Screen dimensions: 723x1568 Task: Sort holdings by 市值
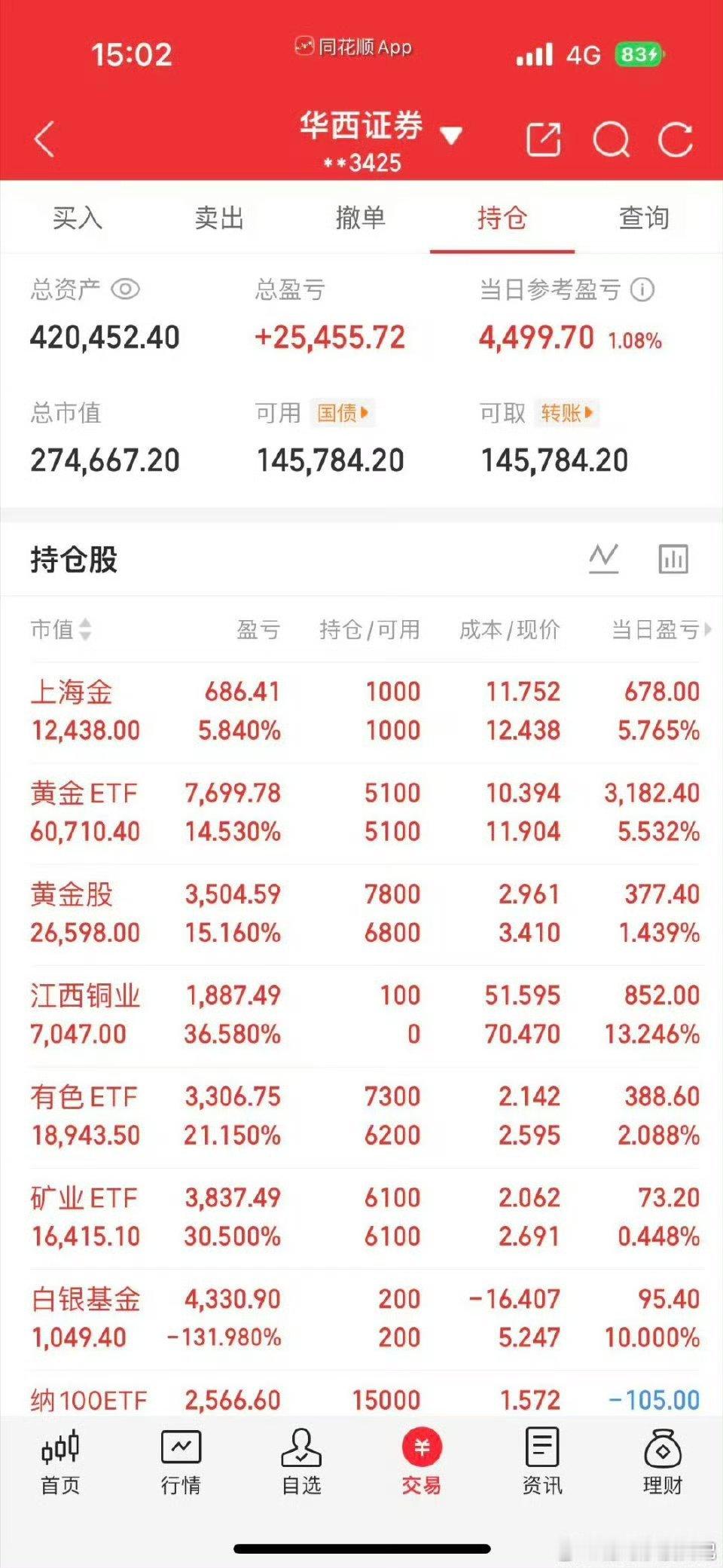pyautogui.click(x=61, y=629)
